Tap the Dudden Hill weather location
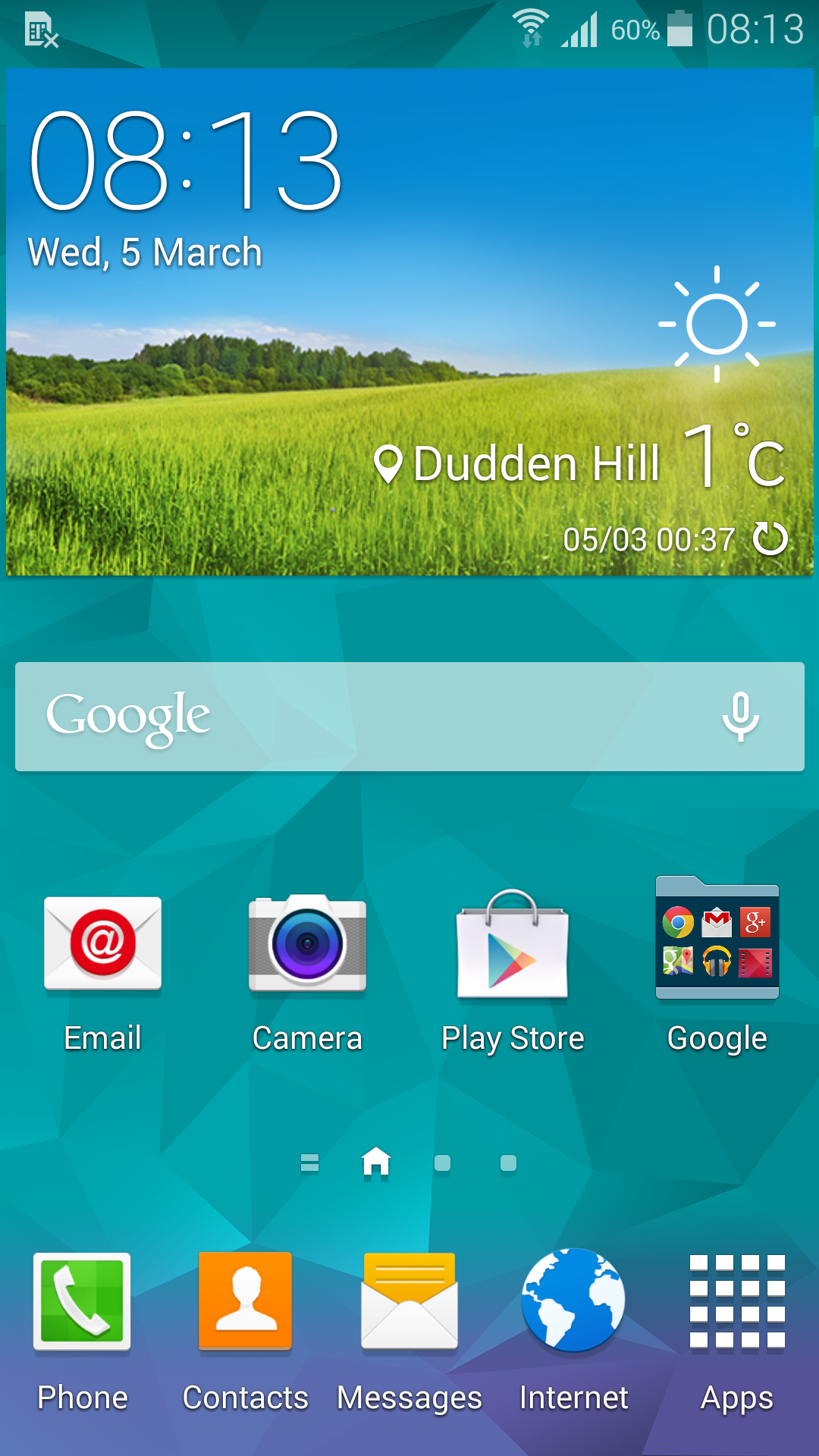The height and width of the screenshot is (1456, 819). (x=519, y=463)
